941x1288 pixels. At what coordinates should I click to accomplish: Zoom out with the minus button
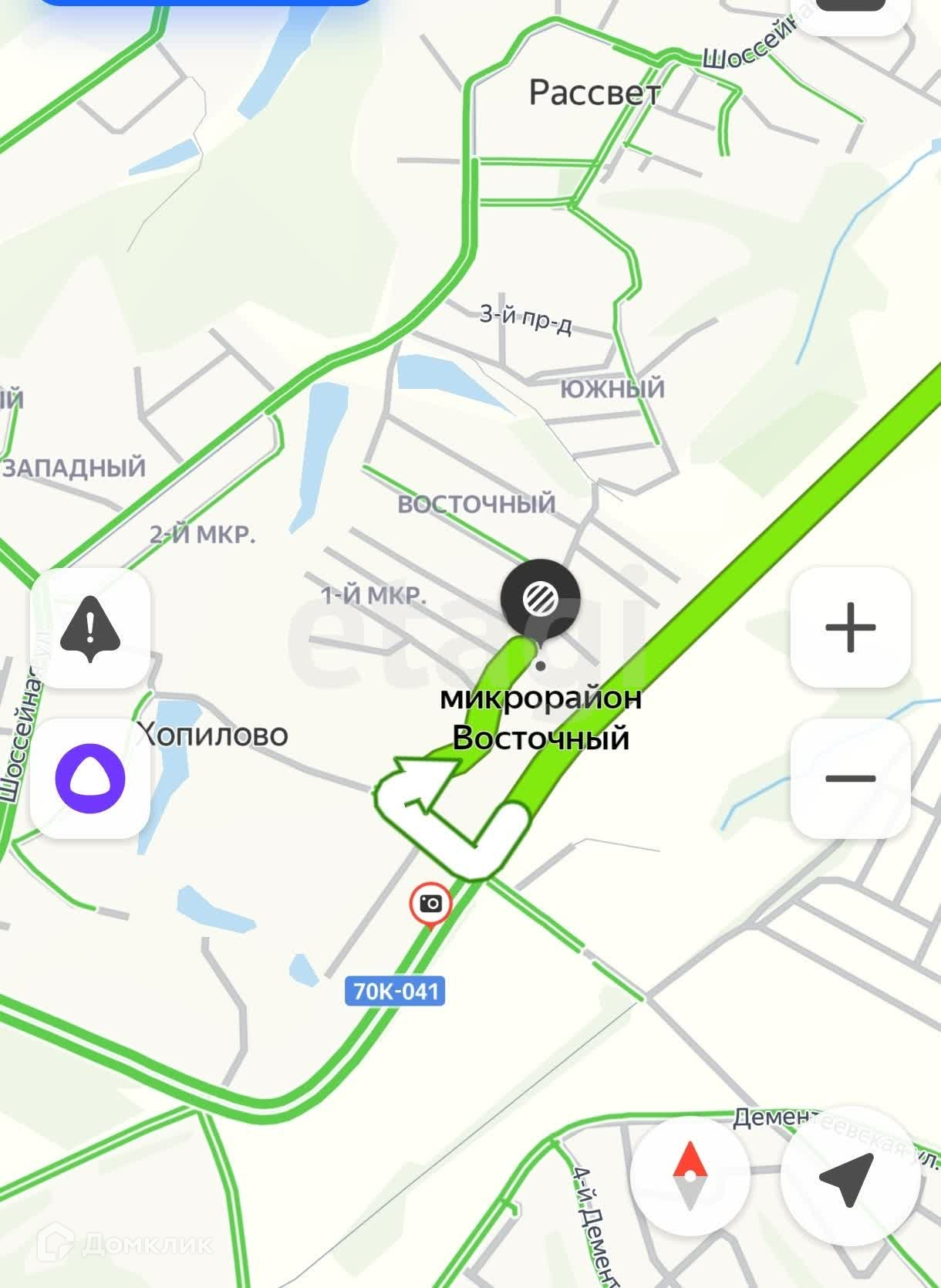pyautogui.click(x=851, y=779)
